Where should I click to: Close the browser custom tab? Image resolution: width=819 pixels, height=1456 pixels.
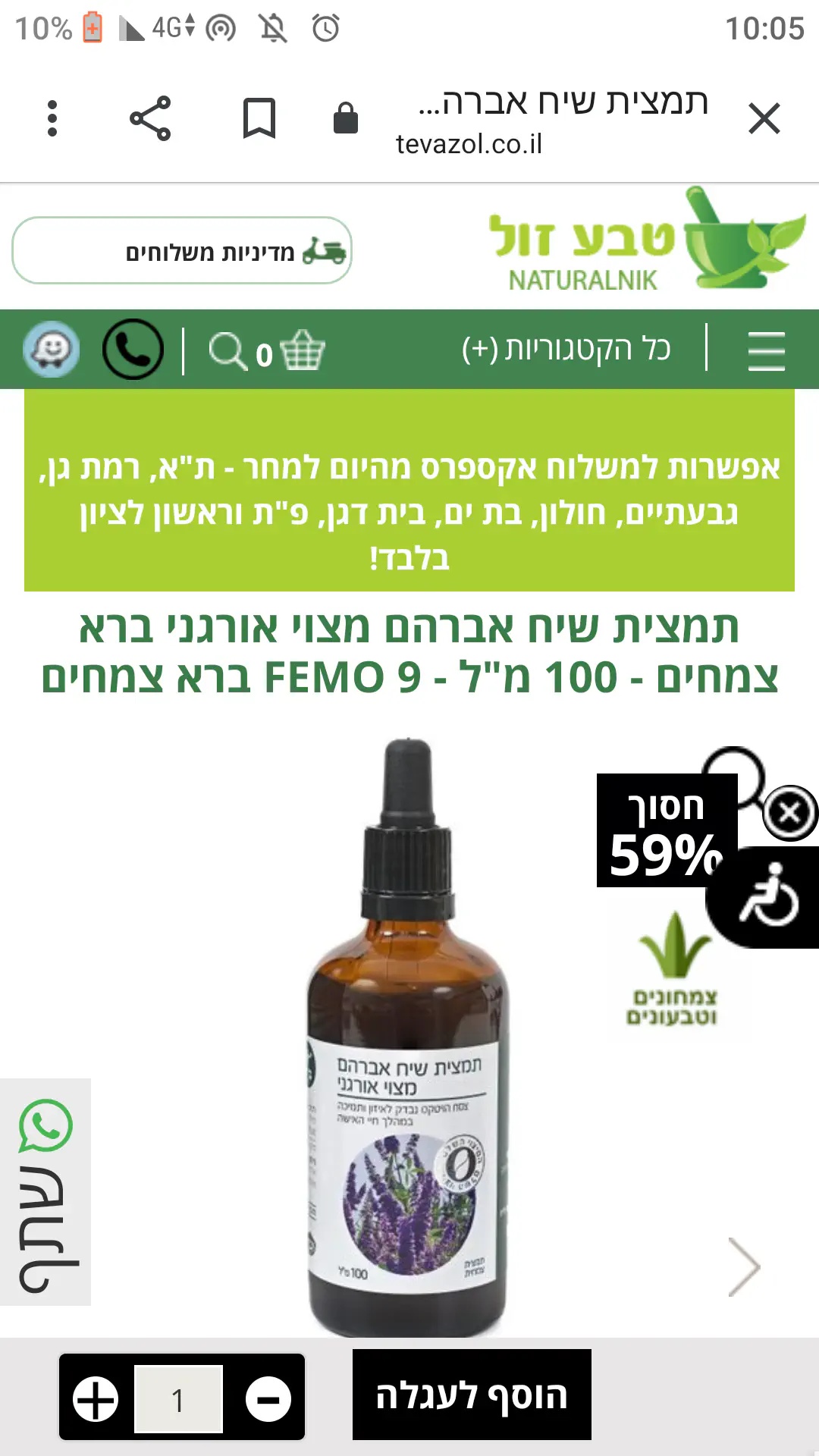point(764,119)
